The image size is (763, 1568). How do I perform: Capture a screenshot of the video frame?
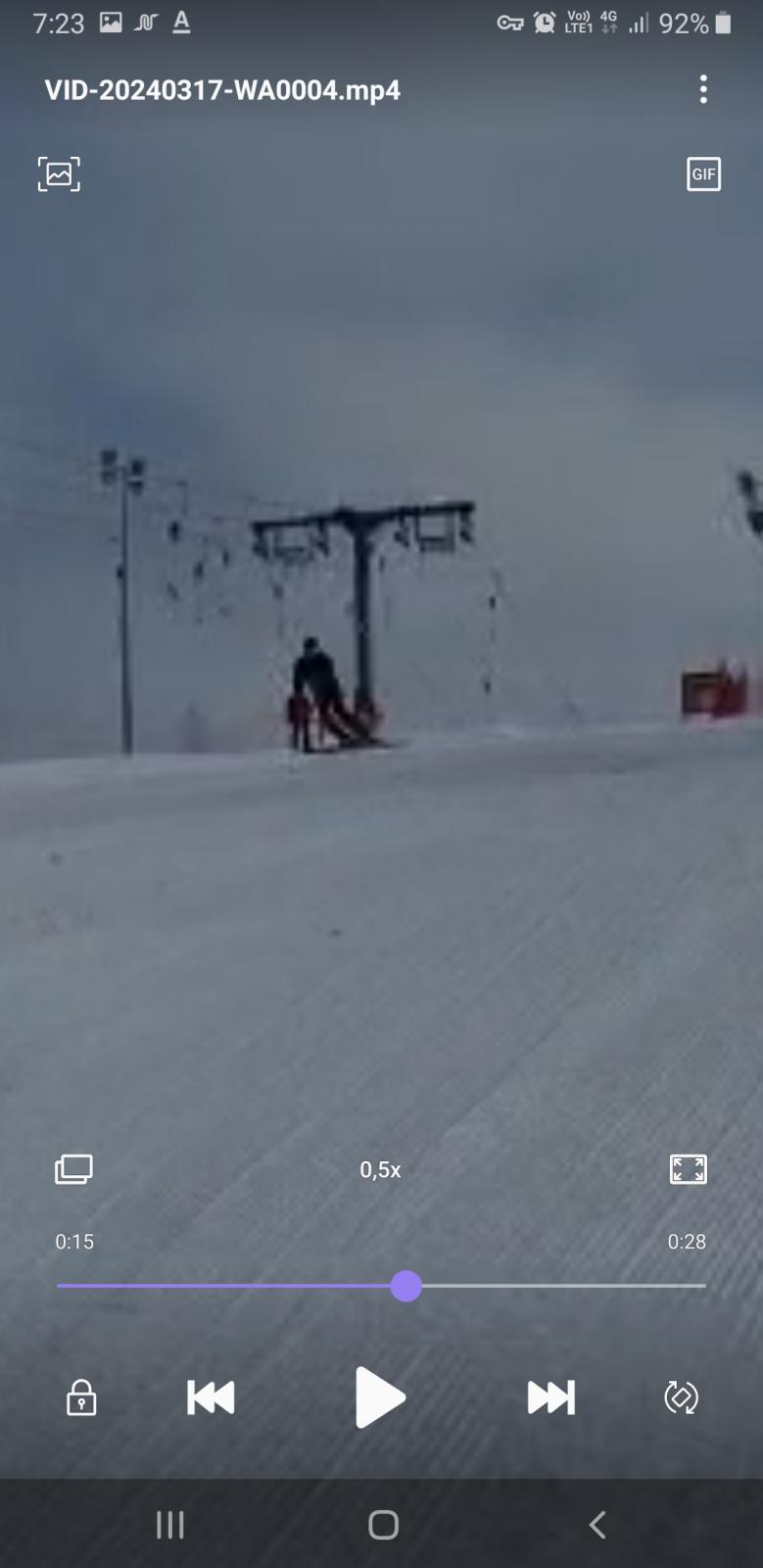[59, 174]
